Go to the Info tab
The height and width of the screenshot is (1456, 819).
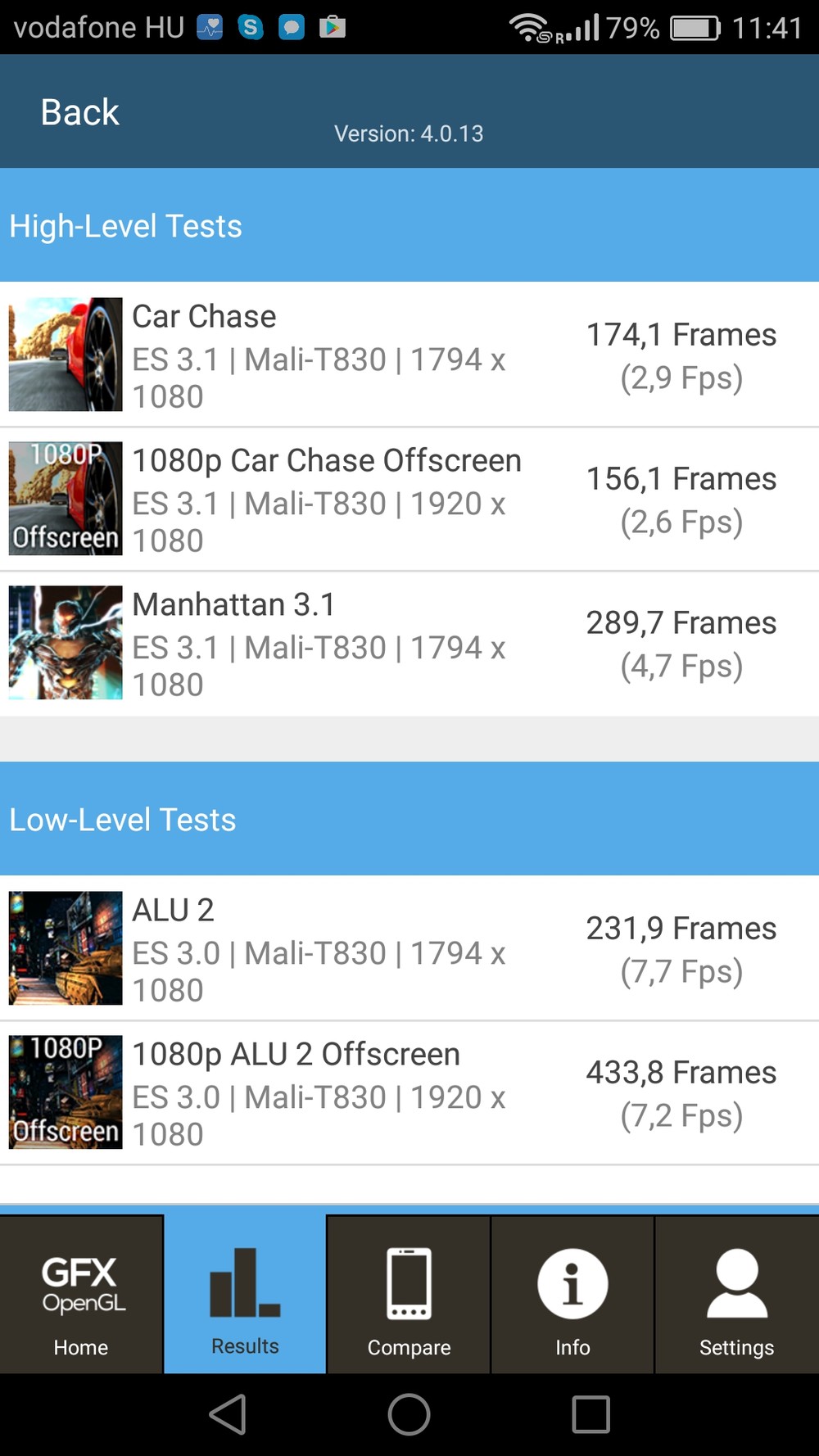pos(572,1295)
